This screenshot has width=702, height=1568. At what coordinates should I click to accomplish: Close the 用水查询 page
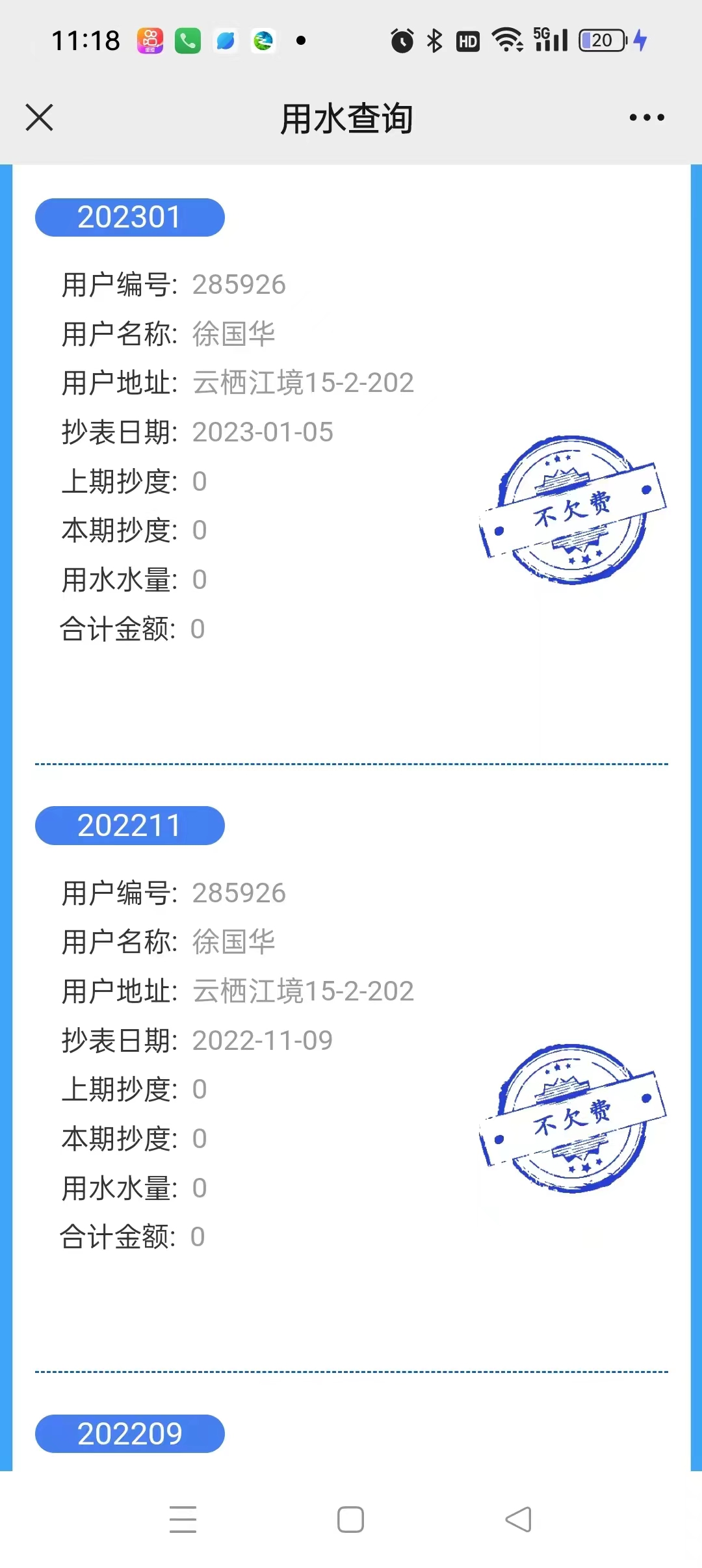(x=40, y=118)
